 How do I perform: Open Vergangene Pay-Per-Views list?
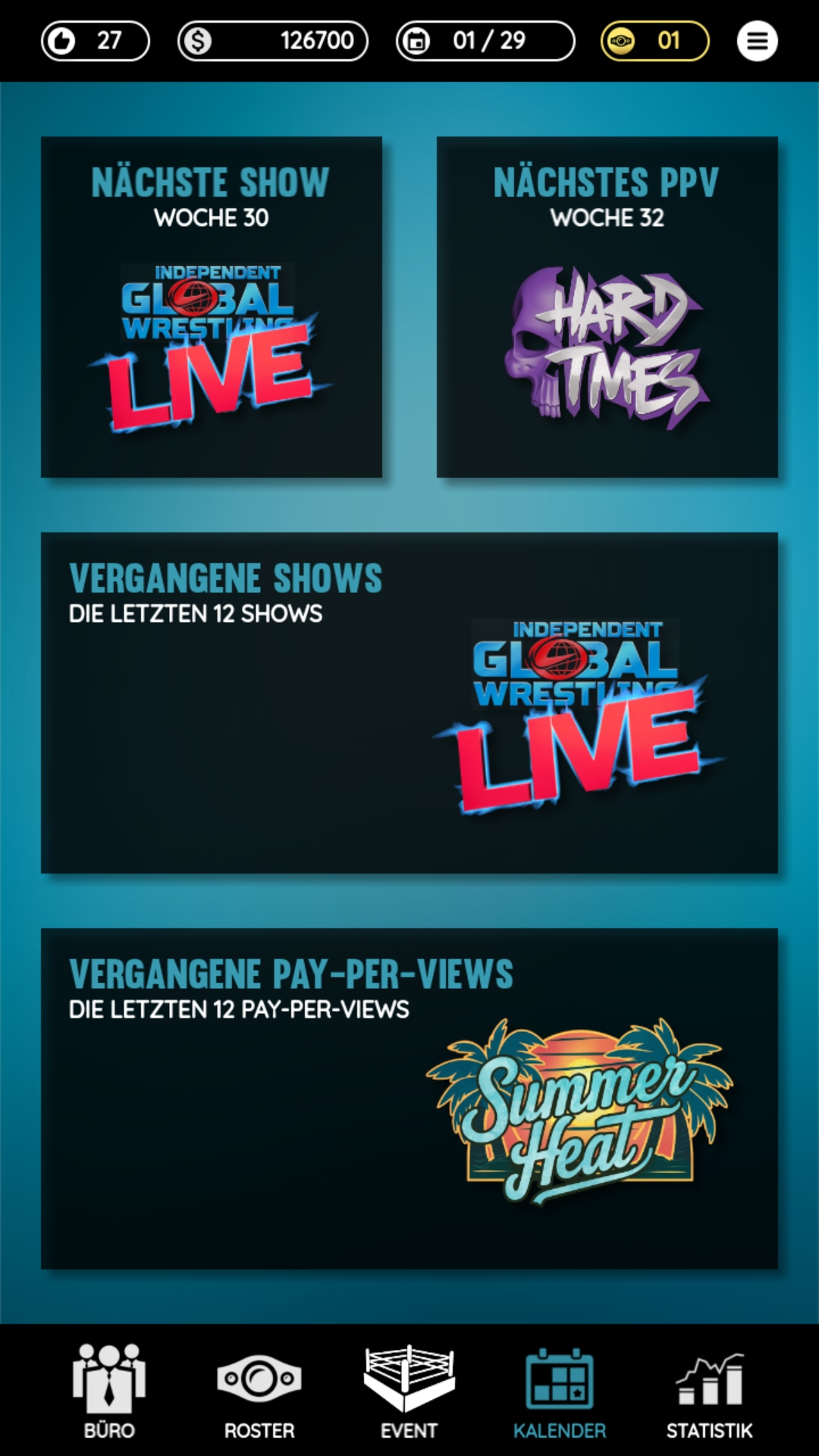pyautogui.click(x=409, y=1099)
